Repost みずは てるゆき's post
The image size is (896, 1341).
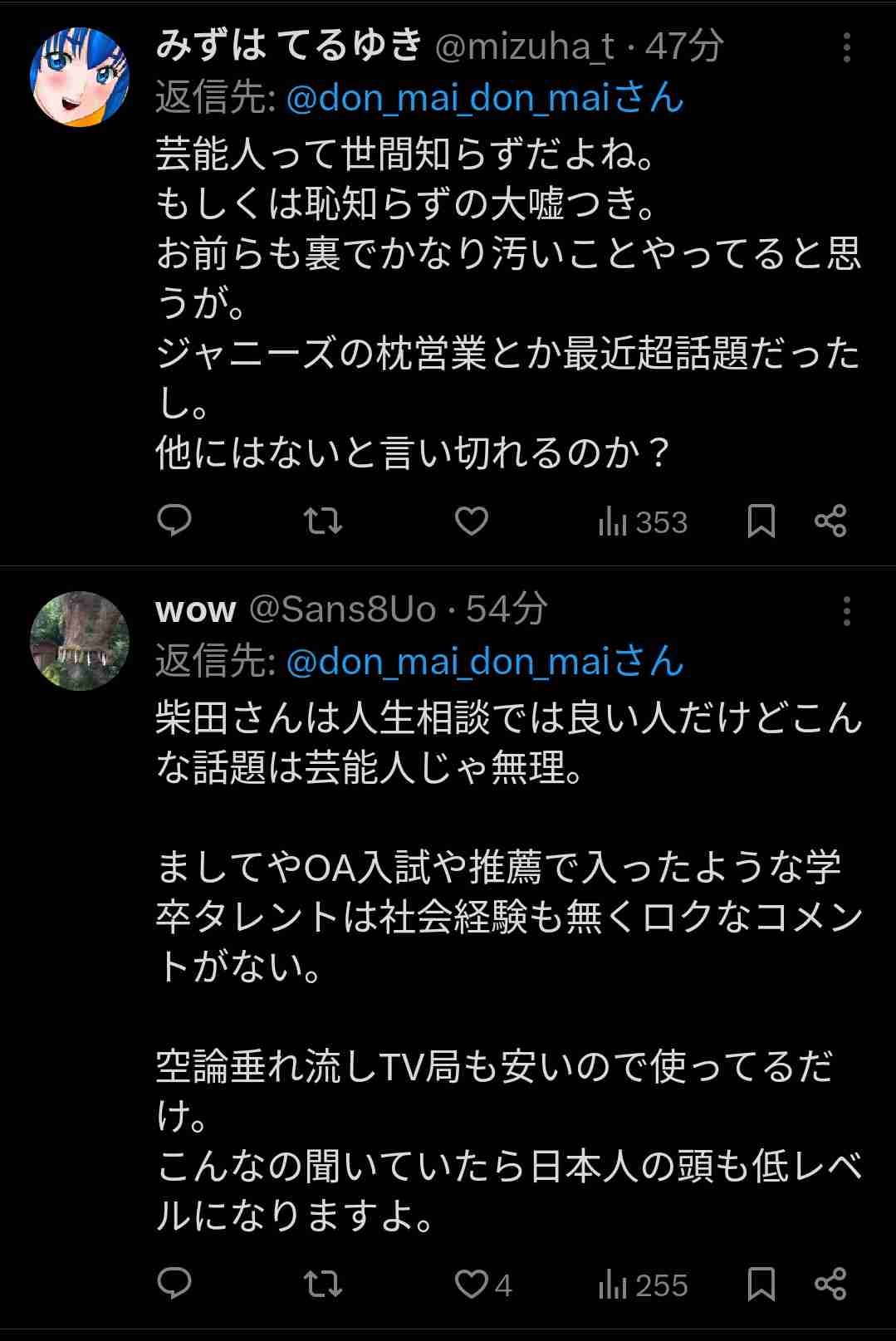[322, 521]
